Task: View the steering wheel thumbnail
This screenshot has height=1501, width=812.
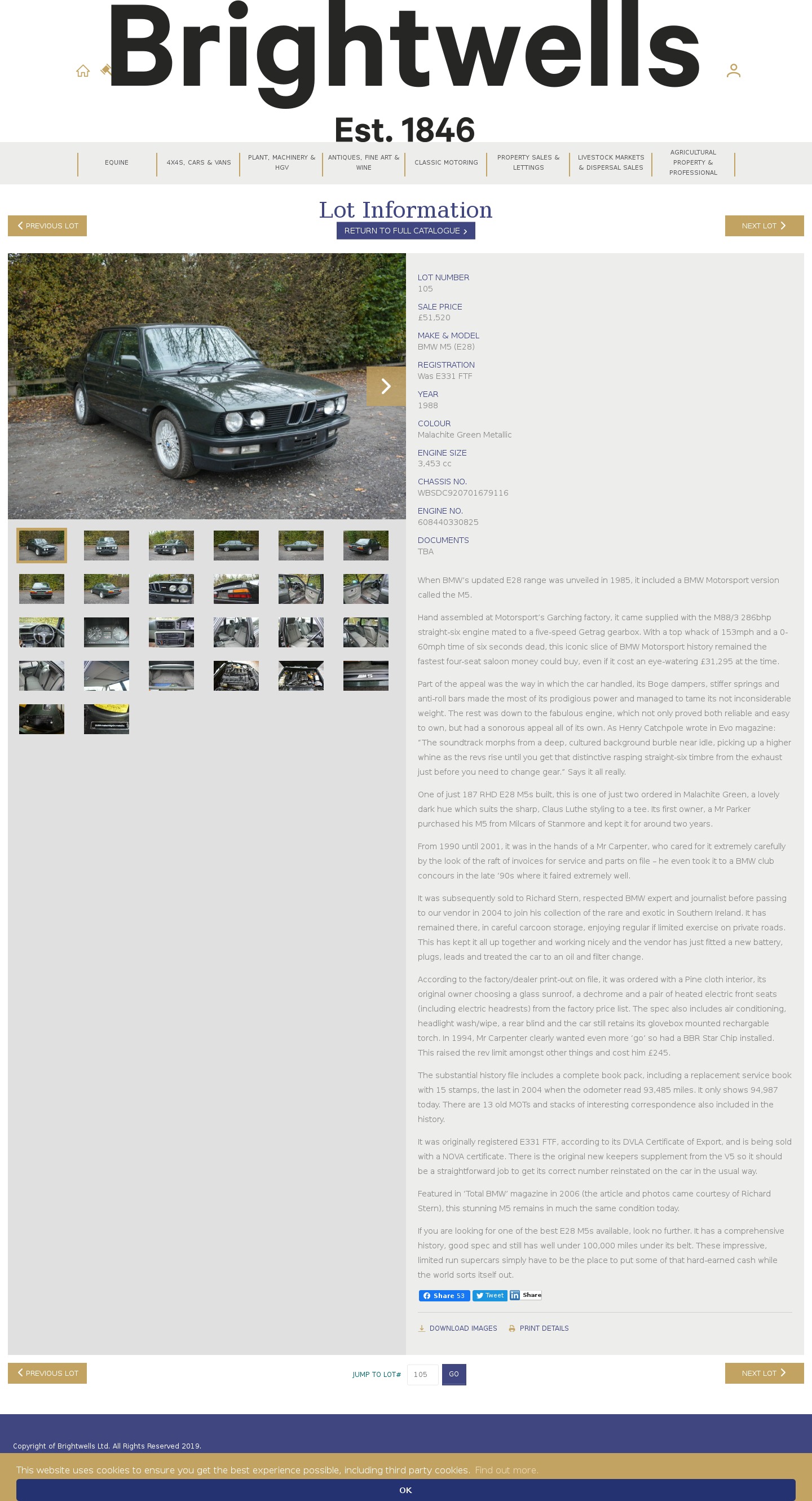Action: click(x=41, y=632)
